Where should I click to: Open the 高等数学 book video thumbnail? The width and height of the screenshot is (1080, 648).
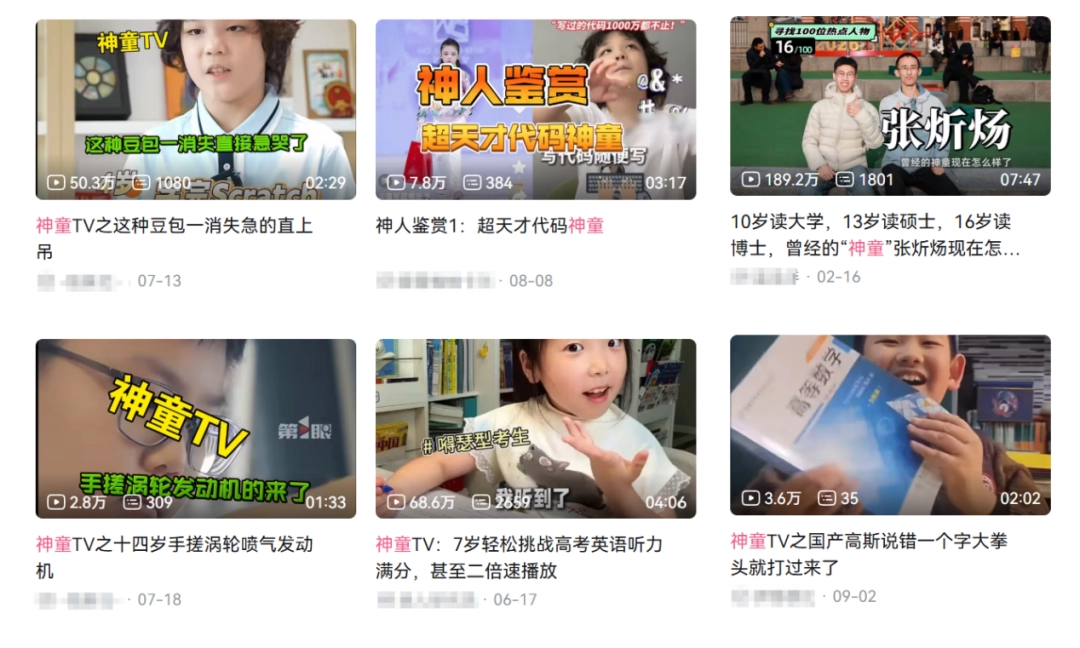[890, 425]
